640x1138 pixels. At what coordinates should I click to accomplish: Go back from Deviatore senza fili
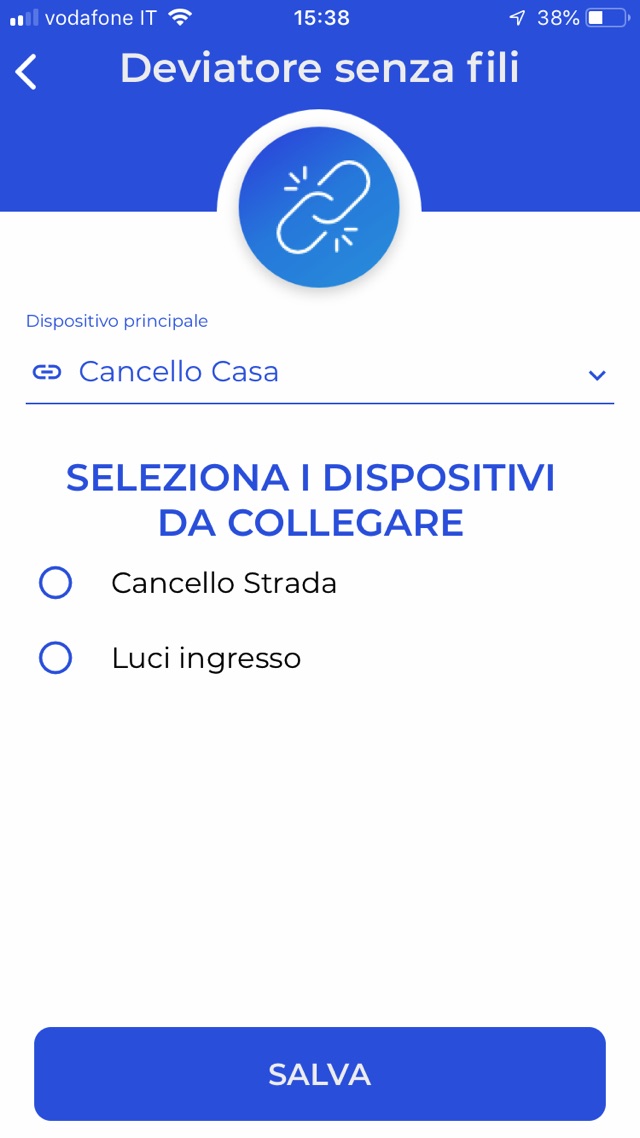(27, 72)
